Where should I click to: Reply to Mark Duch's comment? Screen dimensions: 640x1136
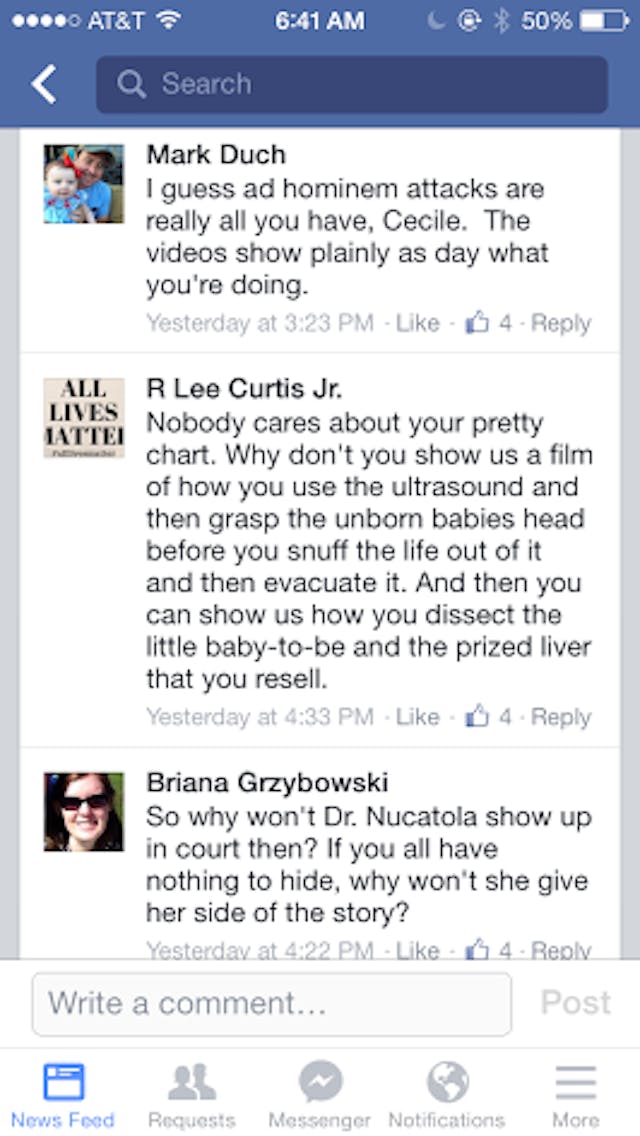click(561, 323)
